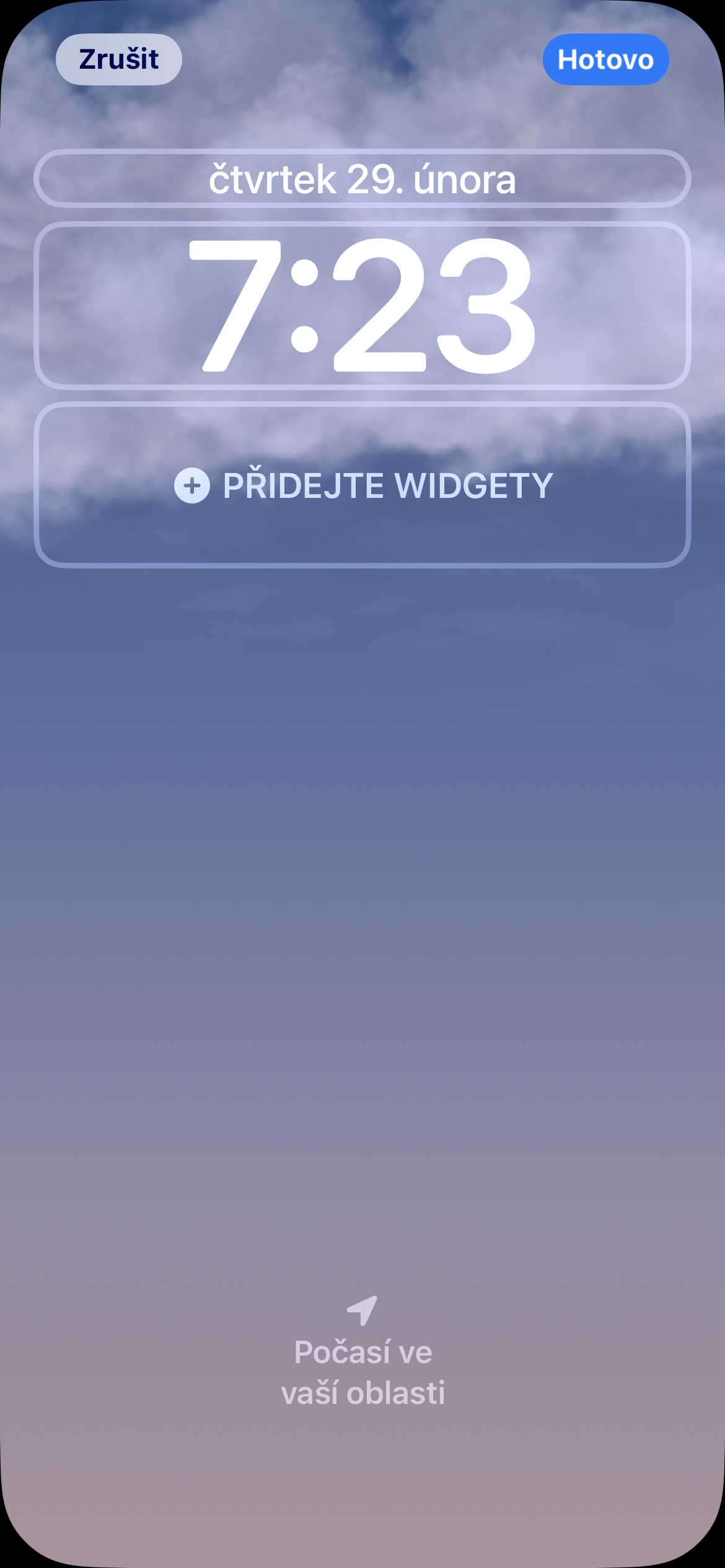This screenshot has height=1568, width=725.
Task: Confirm changes with Hotovo button
Action: [x=605, y=59]
